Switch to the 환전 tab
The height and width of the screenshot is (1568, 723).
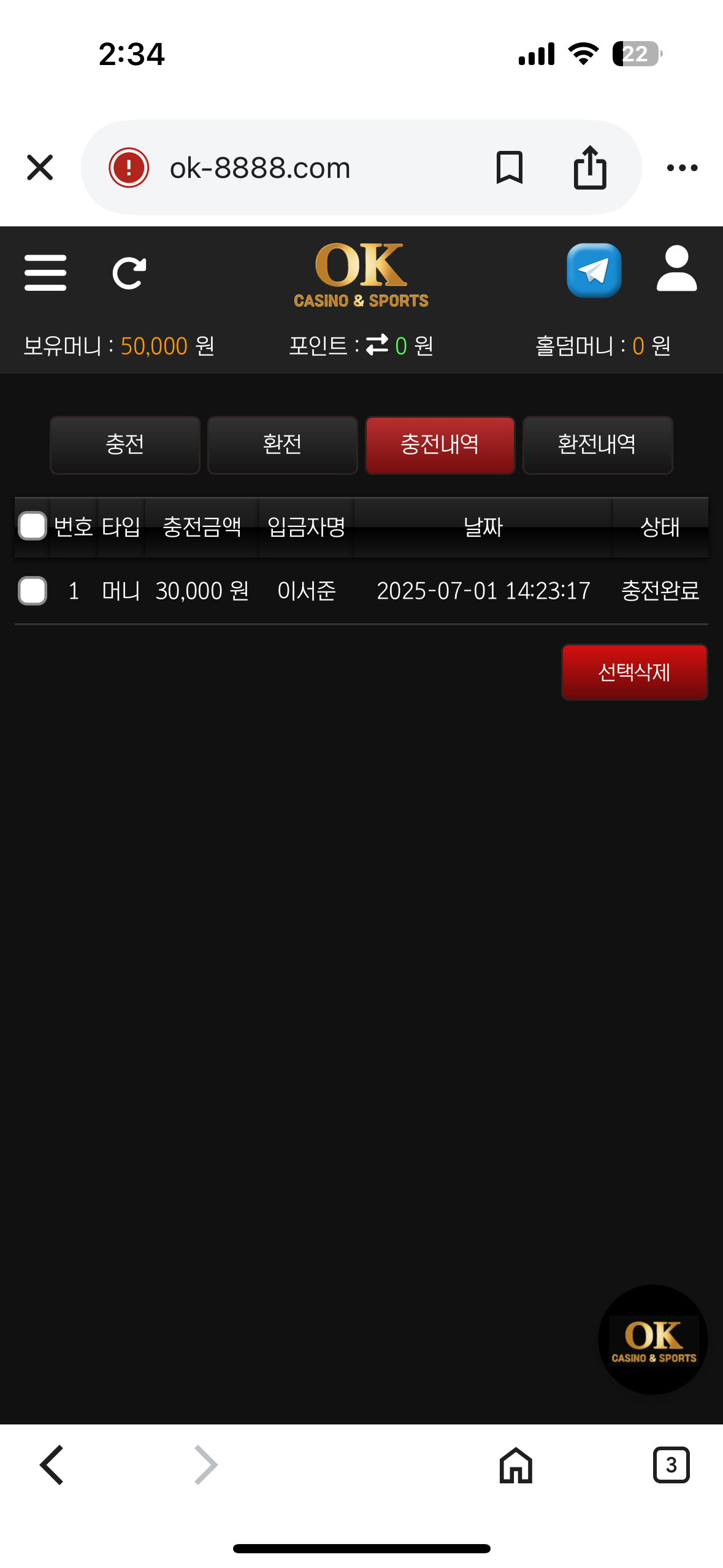pos(282,445)
